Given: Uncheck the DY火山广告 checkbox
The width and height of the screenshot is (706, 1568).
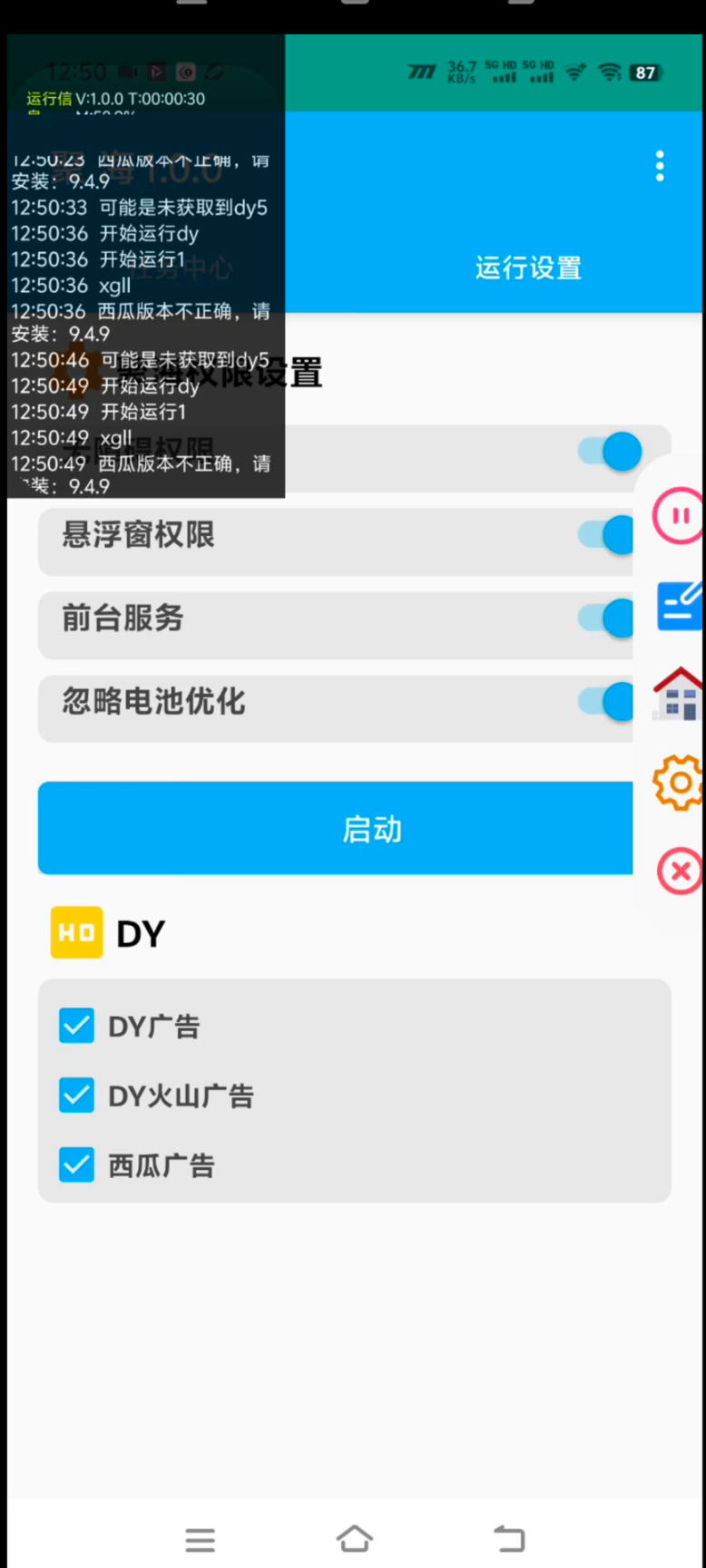Looking at the screenshot, I should click(76, 1096).
